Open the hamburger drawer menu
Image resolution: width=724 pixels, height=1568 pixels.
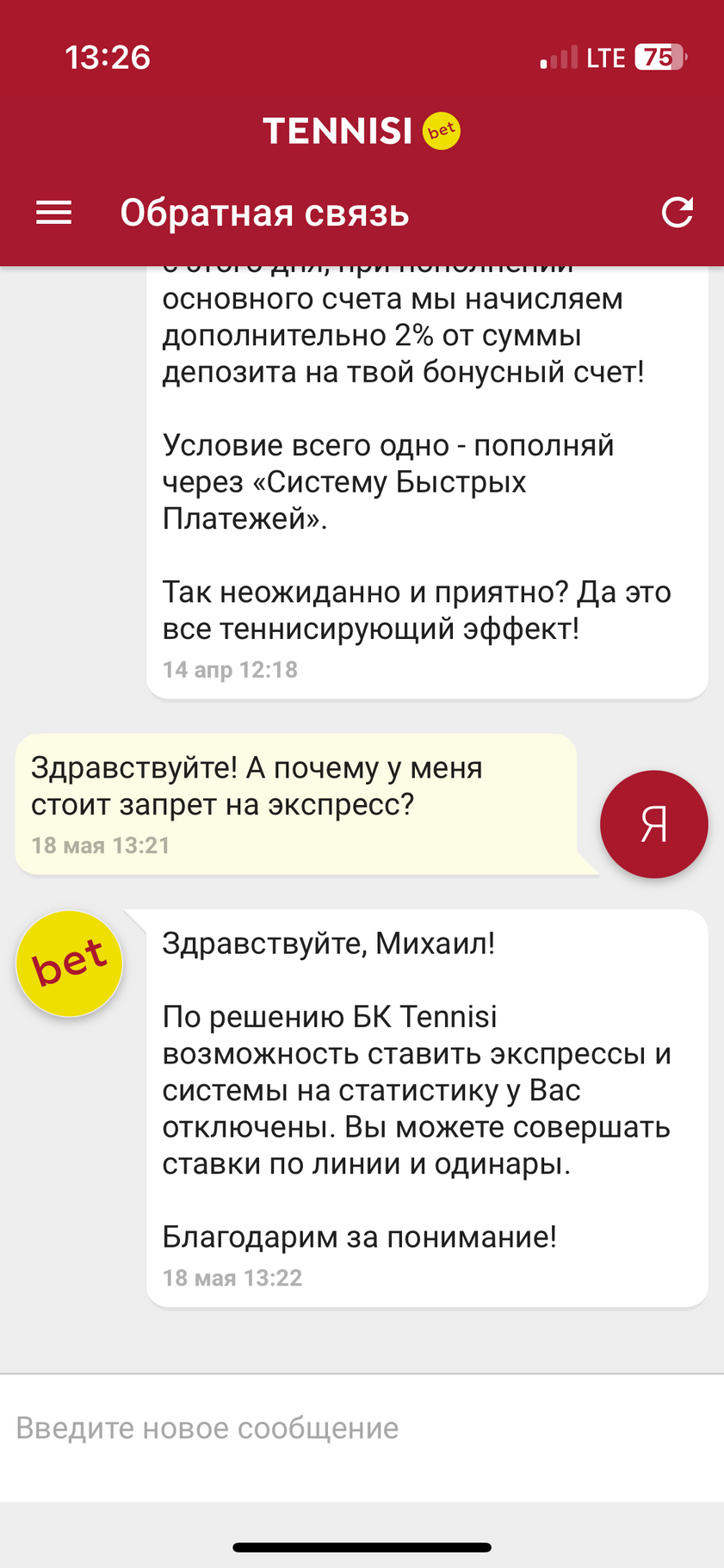[x=53, y=213]
